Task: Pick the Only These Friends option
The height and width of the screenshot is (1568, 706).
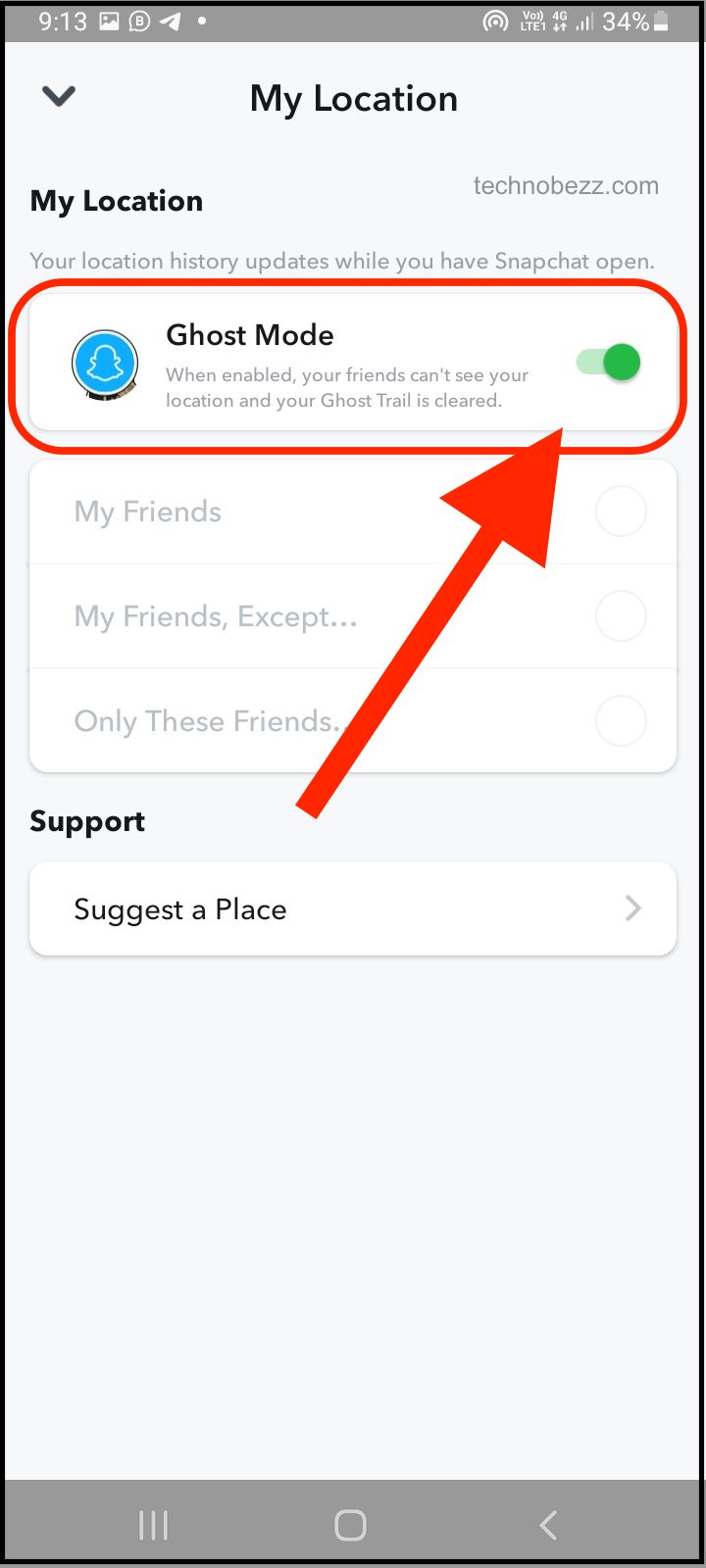Action: click(x=353, y=721)
